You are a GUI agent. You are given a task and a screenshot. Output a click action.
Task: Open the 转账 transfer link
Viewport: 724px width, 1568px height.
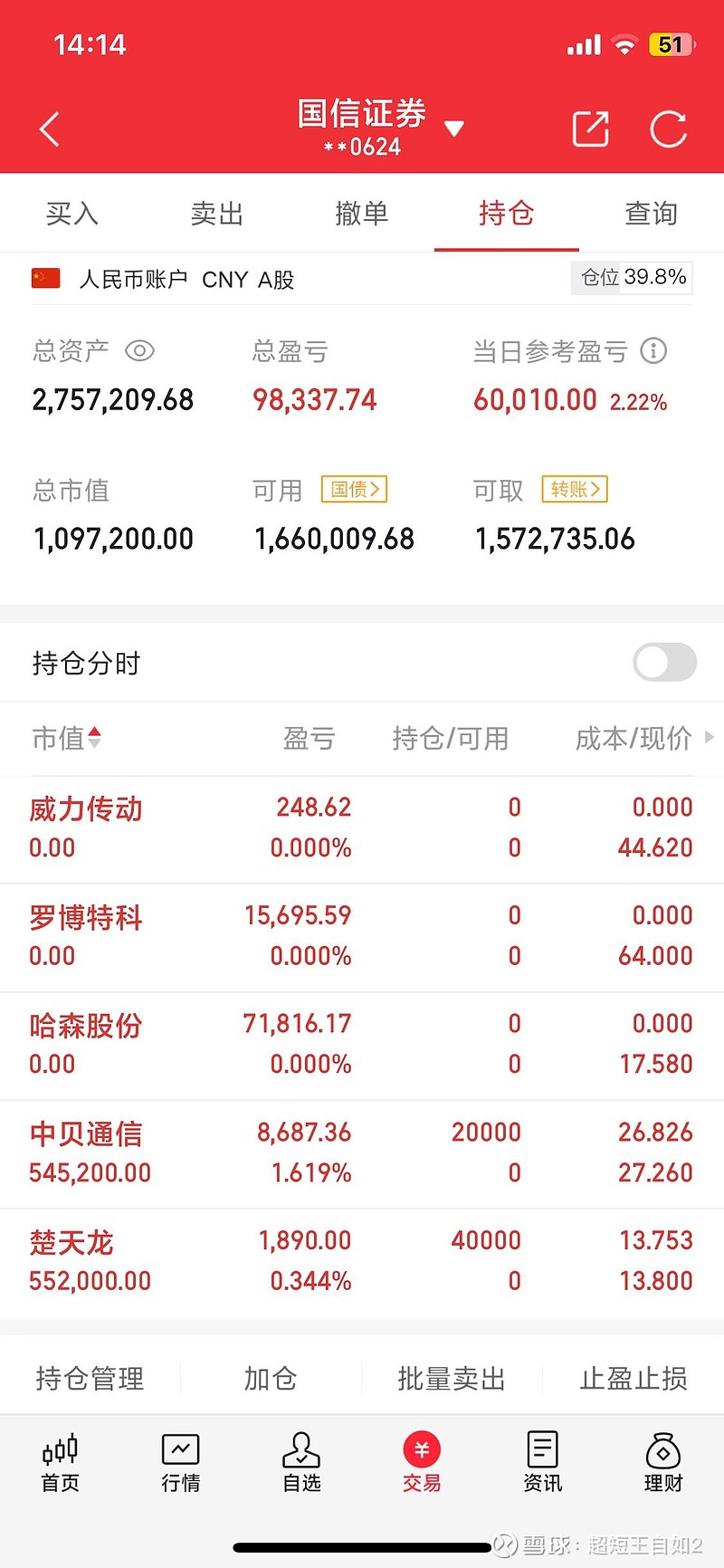[575, 490]
